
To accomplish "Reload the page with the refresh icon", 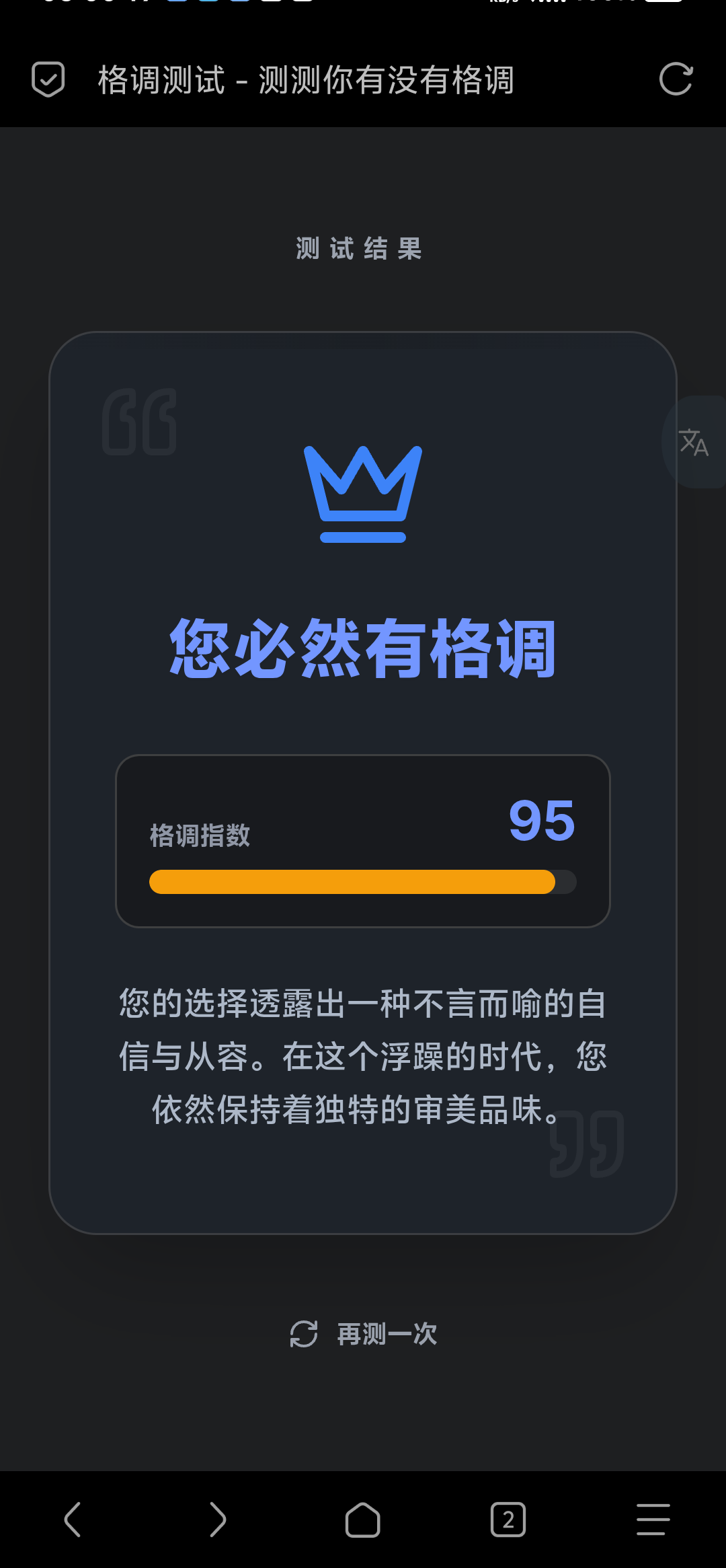I will pyautogui.click(x=676, y=79).
